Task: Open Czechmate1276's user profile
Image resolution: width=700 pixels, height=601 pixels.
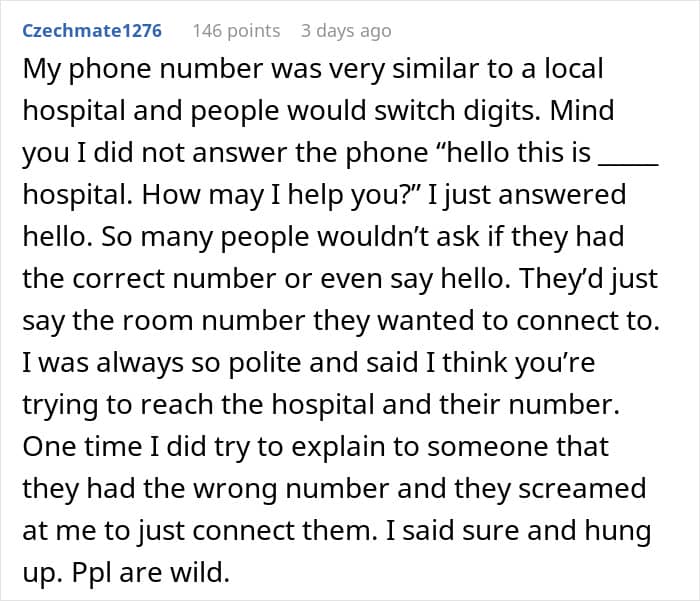Action: coord(92,31)
